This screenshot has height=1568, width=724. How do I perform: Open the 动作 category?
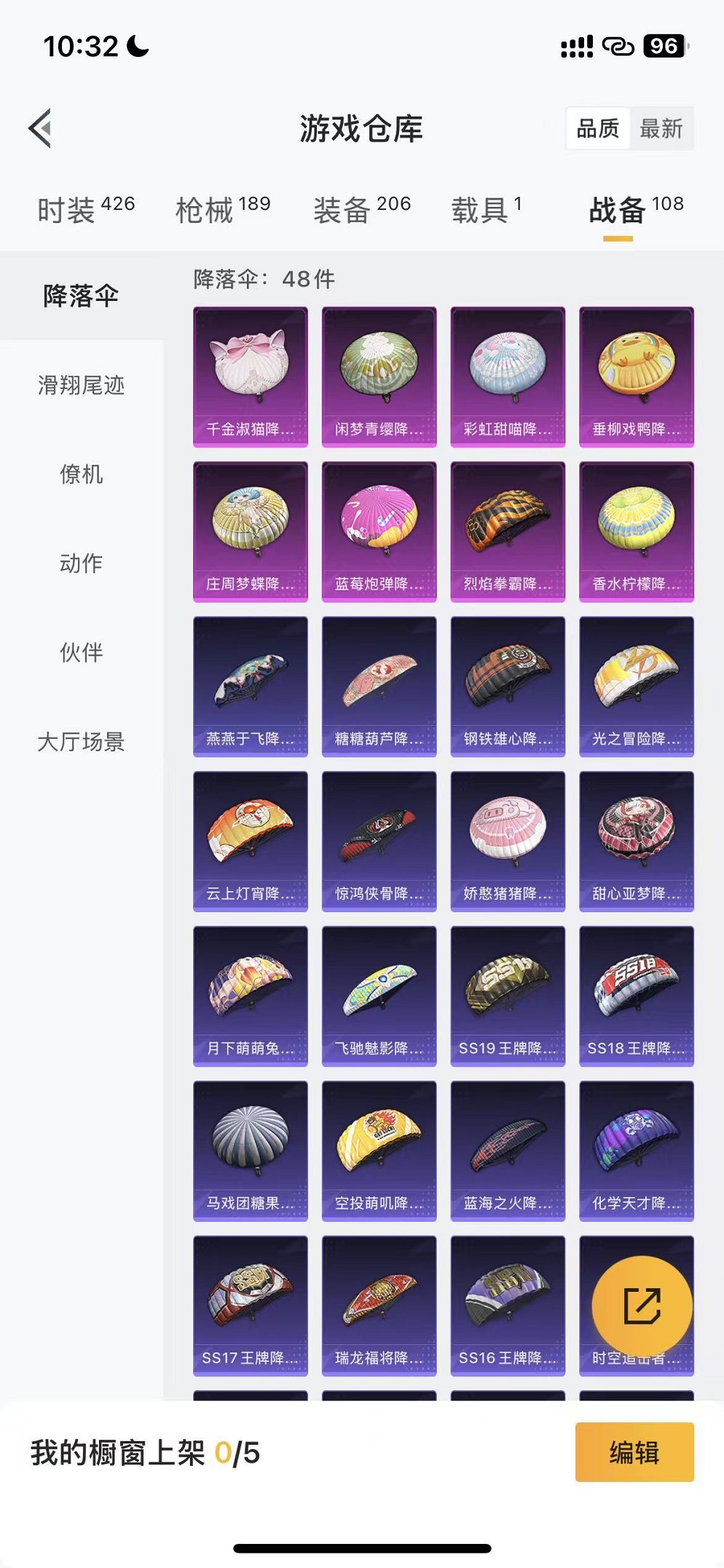click(81, 563)
